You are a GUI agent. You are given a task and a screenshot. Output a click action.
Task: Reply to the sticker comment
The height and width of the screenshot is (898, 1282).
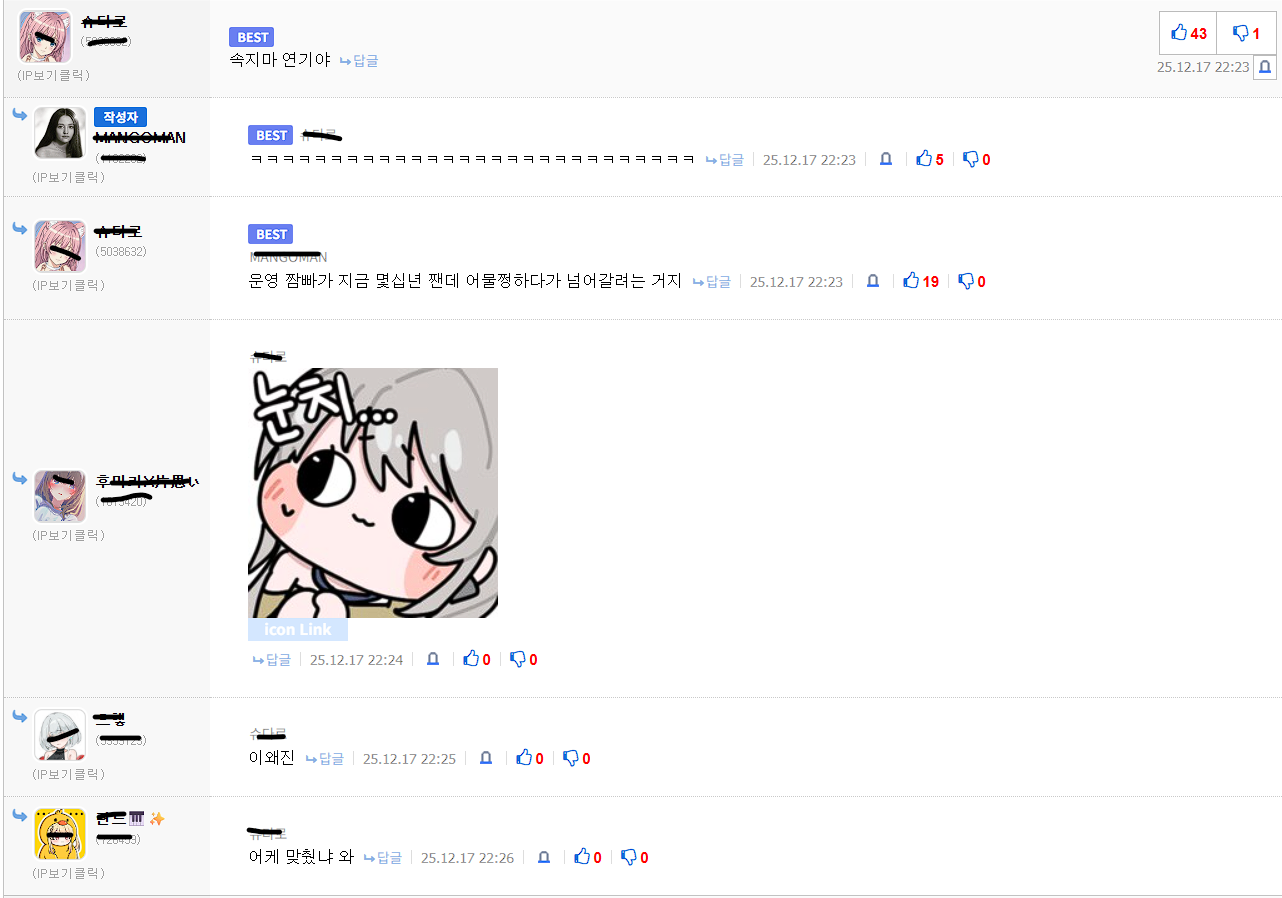[x=272, y=660]
